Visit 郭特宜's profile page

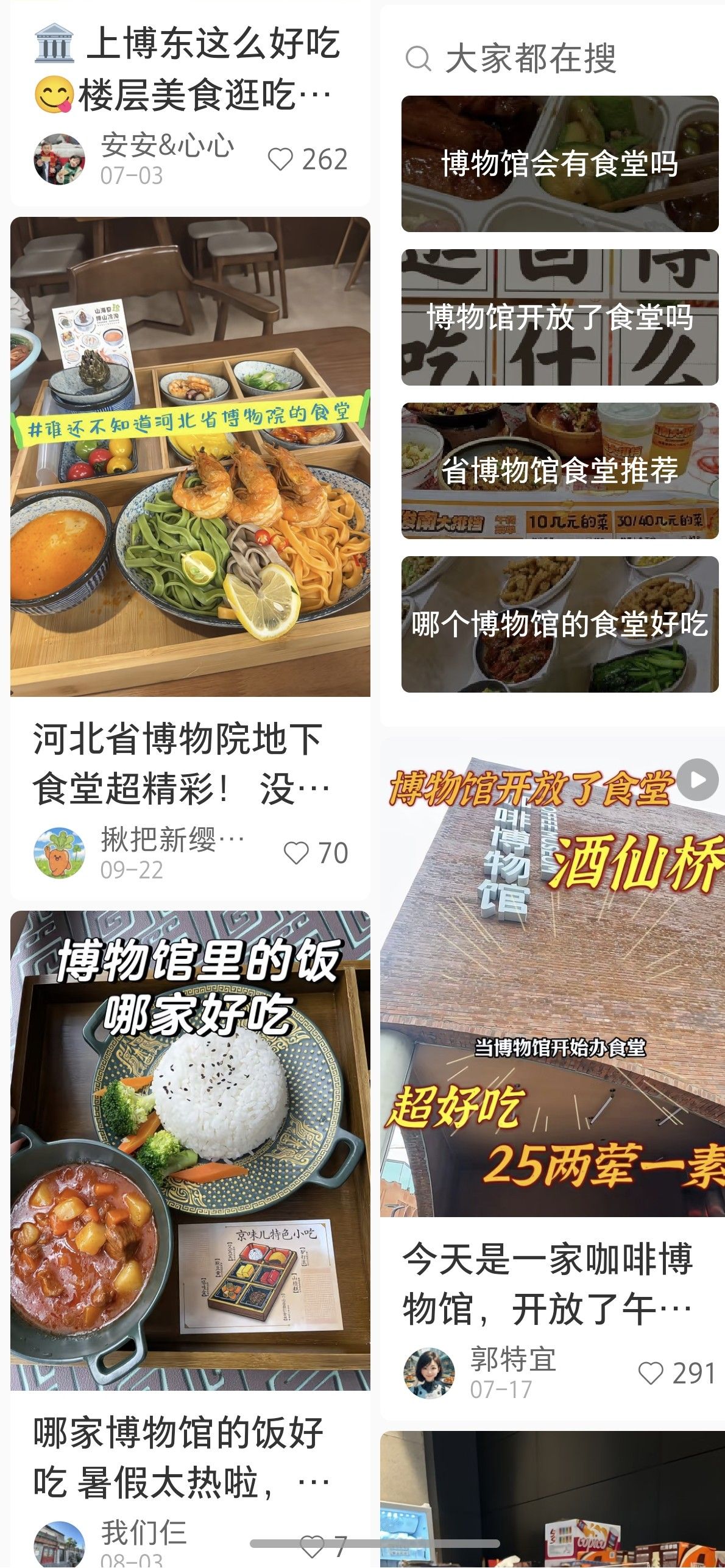429,1373
